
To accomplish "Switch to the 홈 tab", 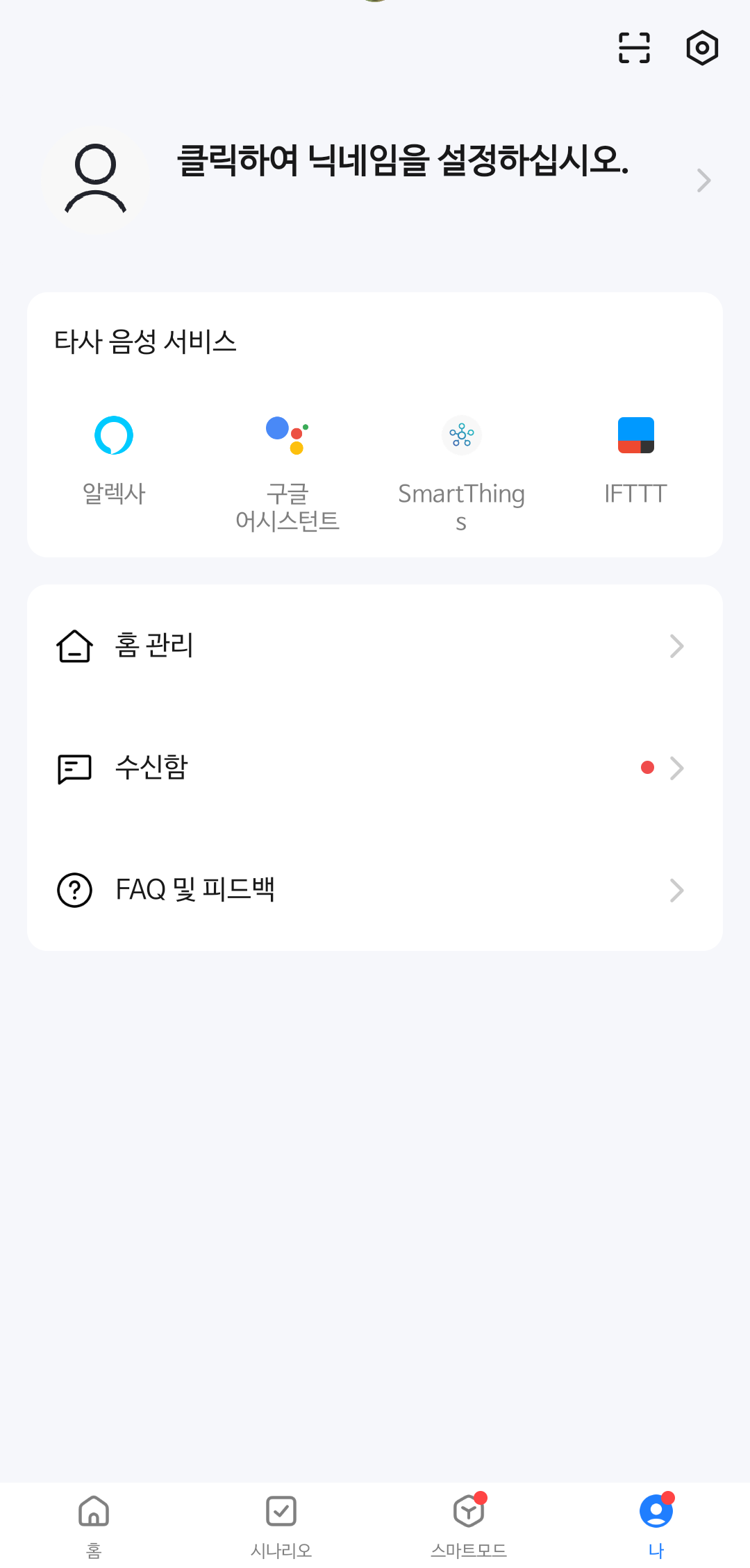I will coord(94,1525).
